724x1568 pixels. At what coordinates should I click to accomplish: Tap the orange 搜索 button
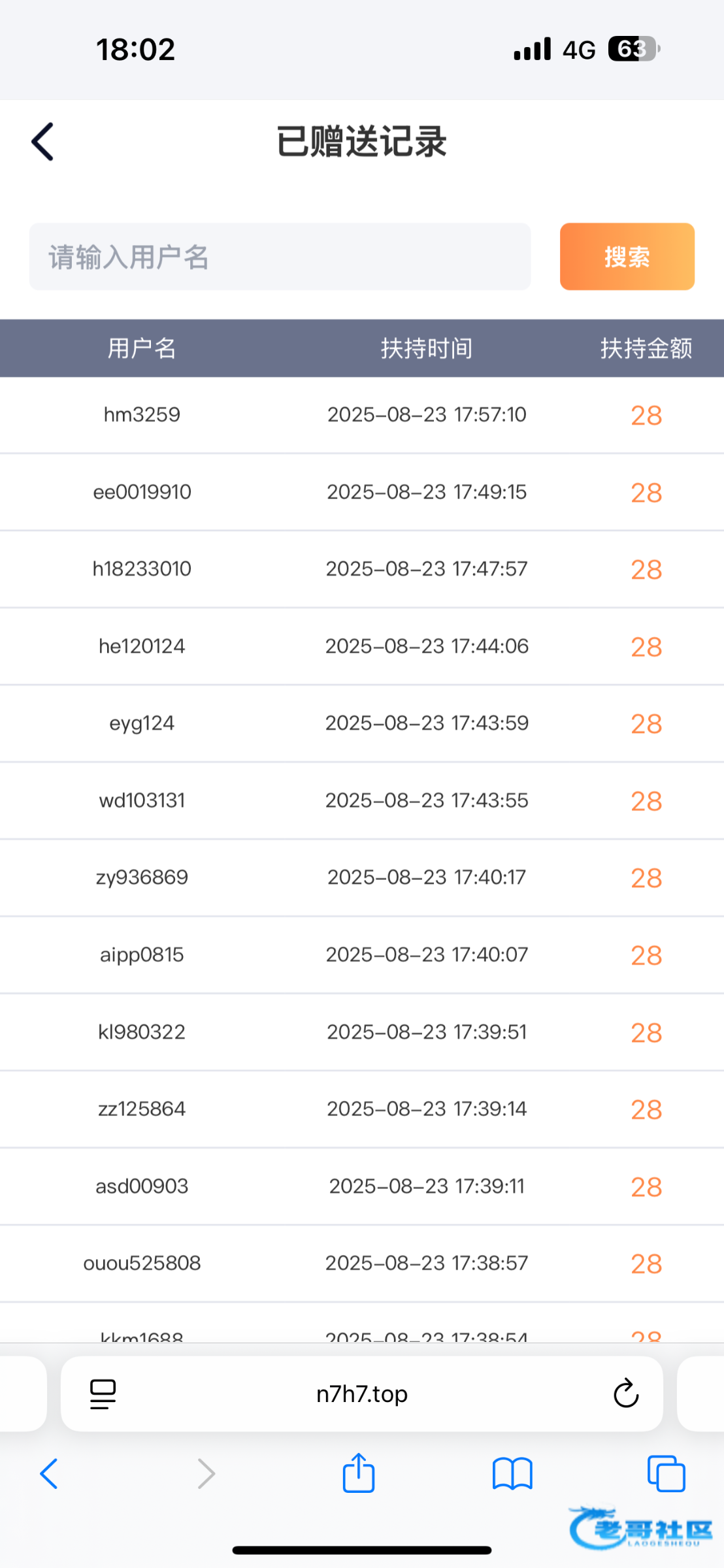627,257
